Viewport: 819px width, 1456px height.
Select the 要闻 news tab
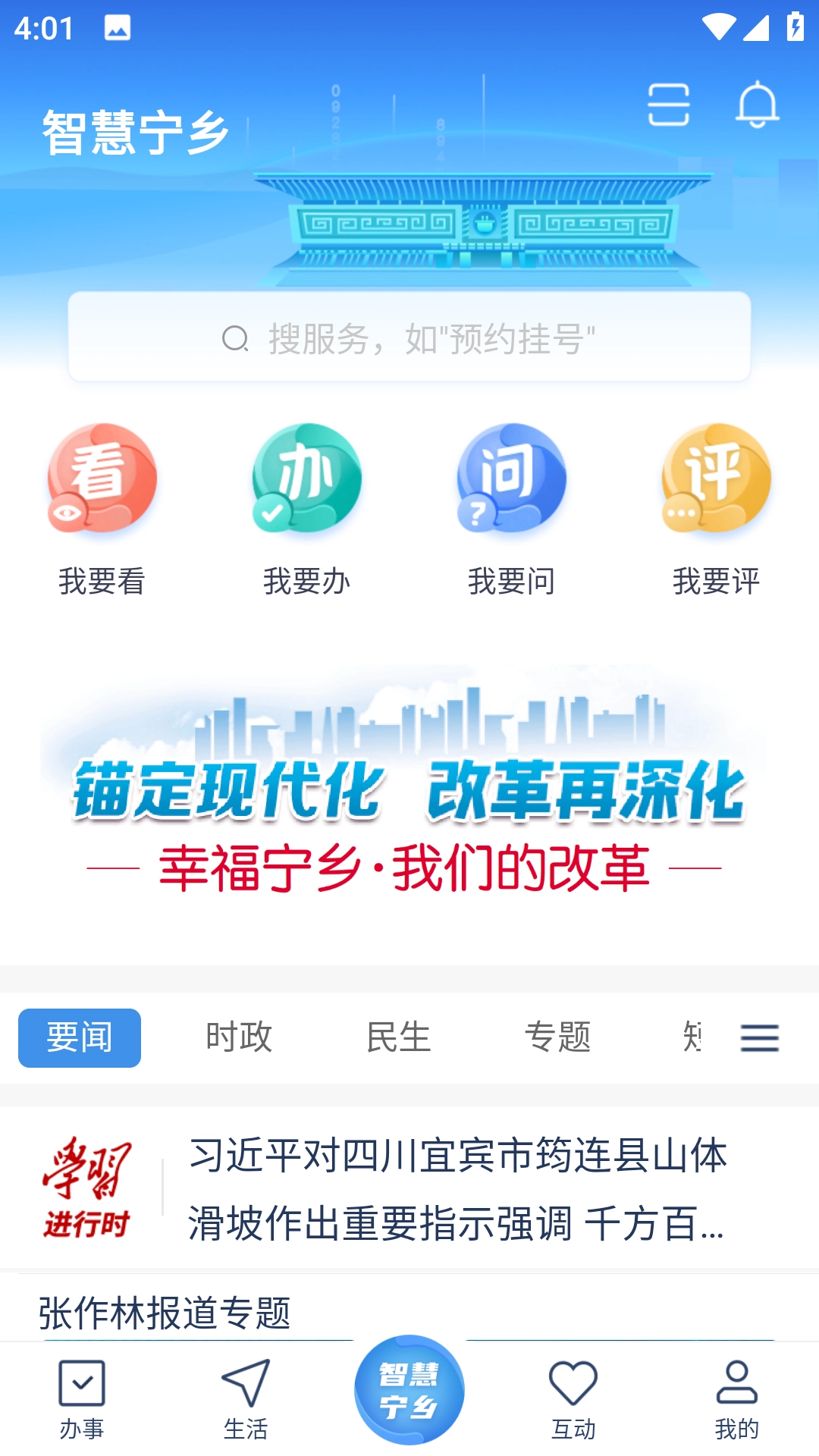tap(80, 1037)
